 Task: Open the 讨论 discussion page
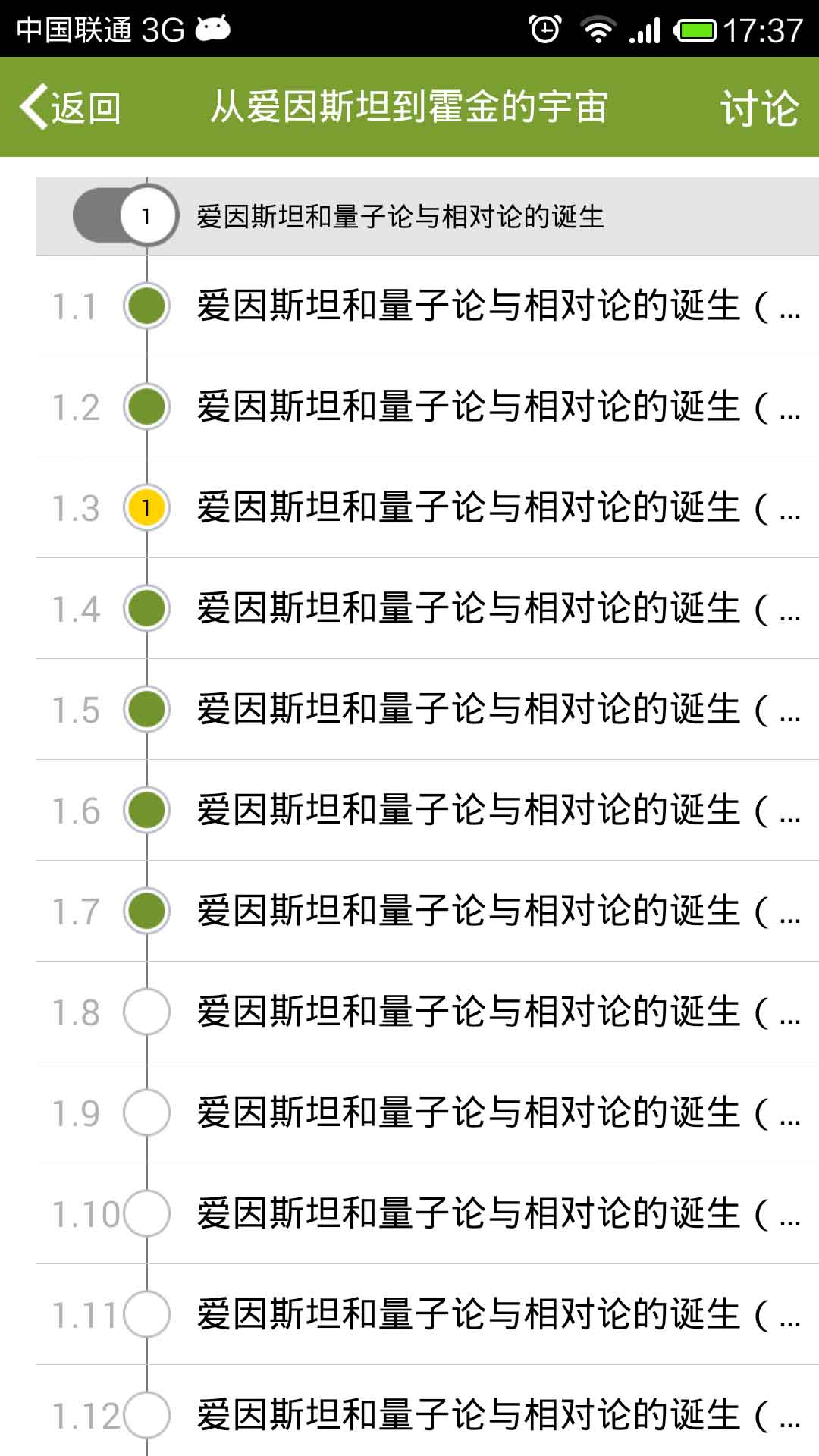coord(761,108)
